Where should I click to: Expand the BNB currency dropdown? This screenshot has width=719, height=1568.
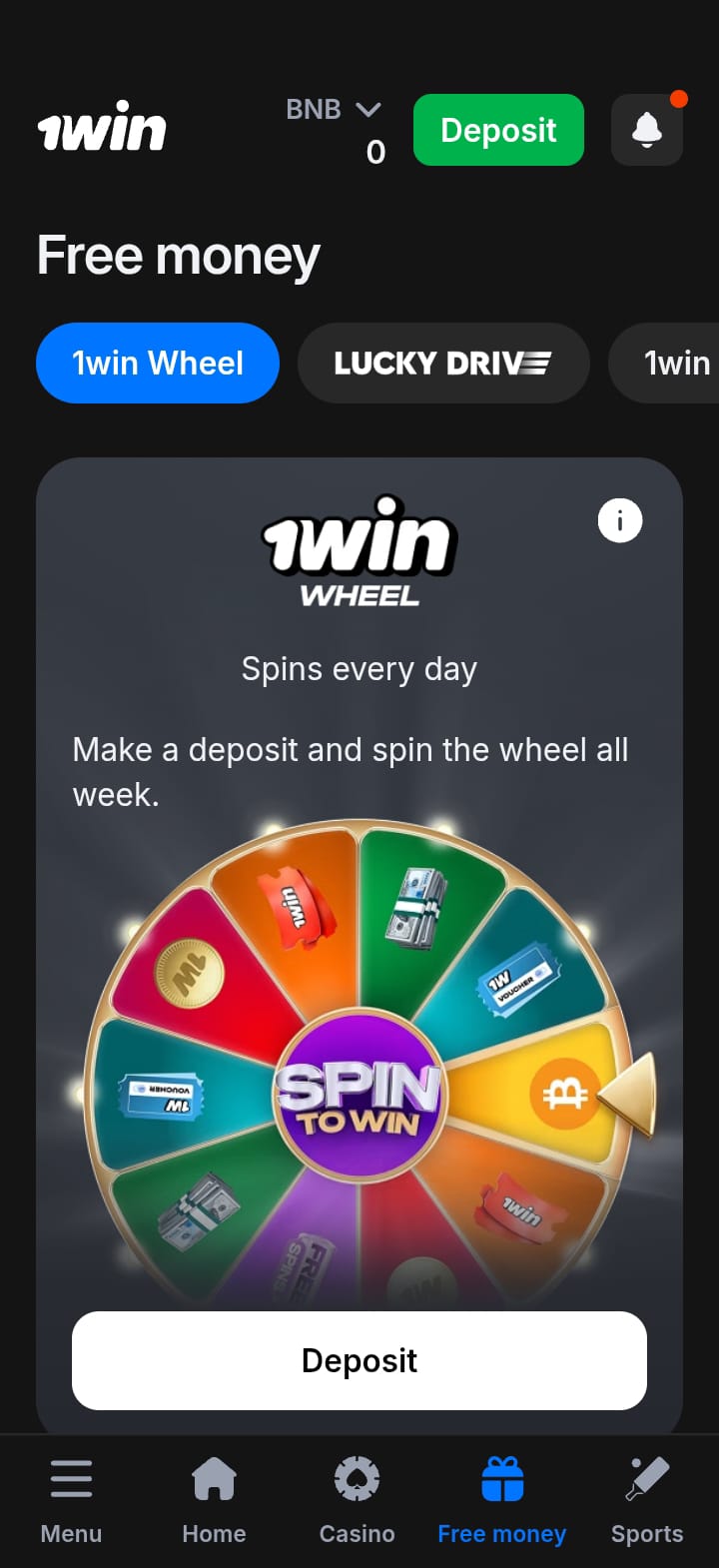(x=334, y=110)
